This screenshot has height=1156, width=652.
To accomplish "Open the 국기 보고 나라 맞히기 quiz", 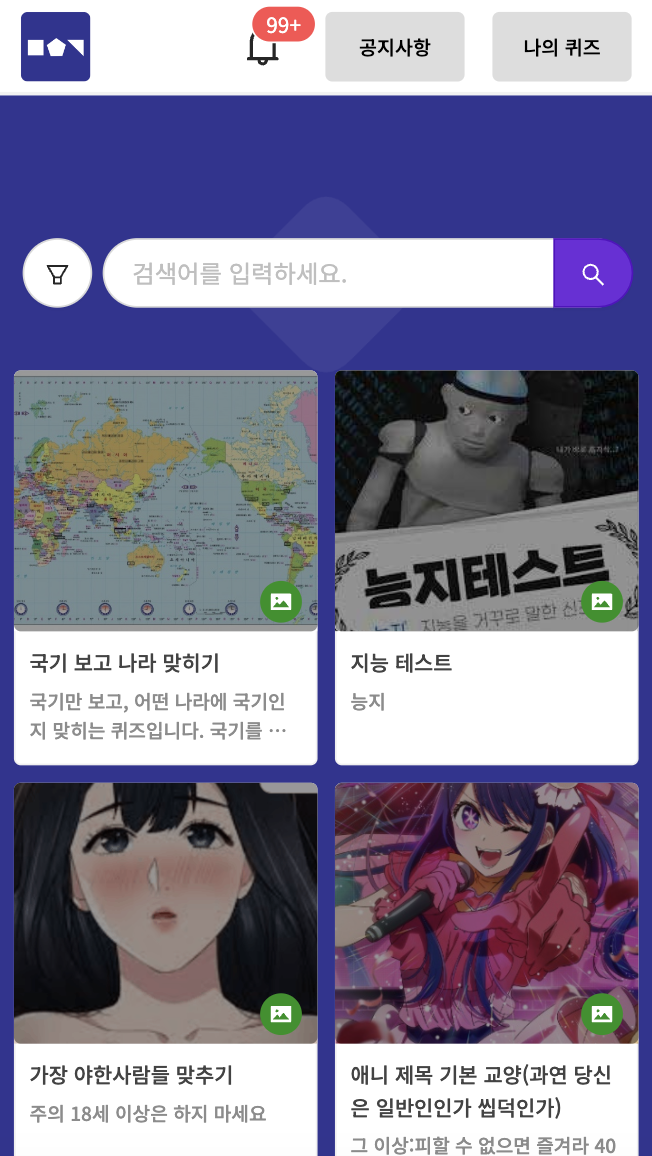I will click(166, 565).
